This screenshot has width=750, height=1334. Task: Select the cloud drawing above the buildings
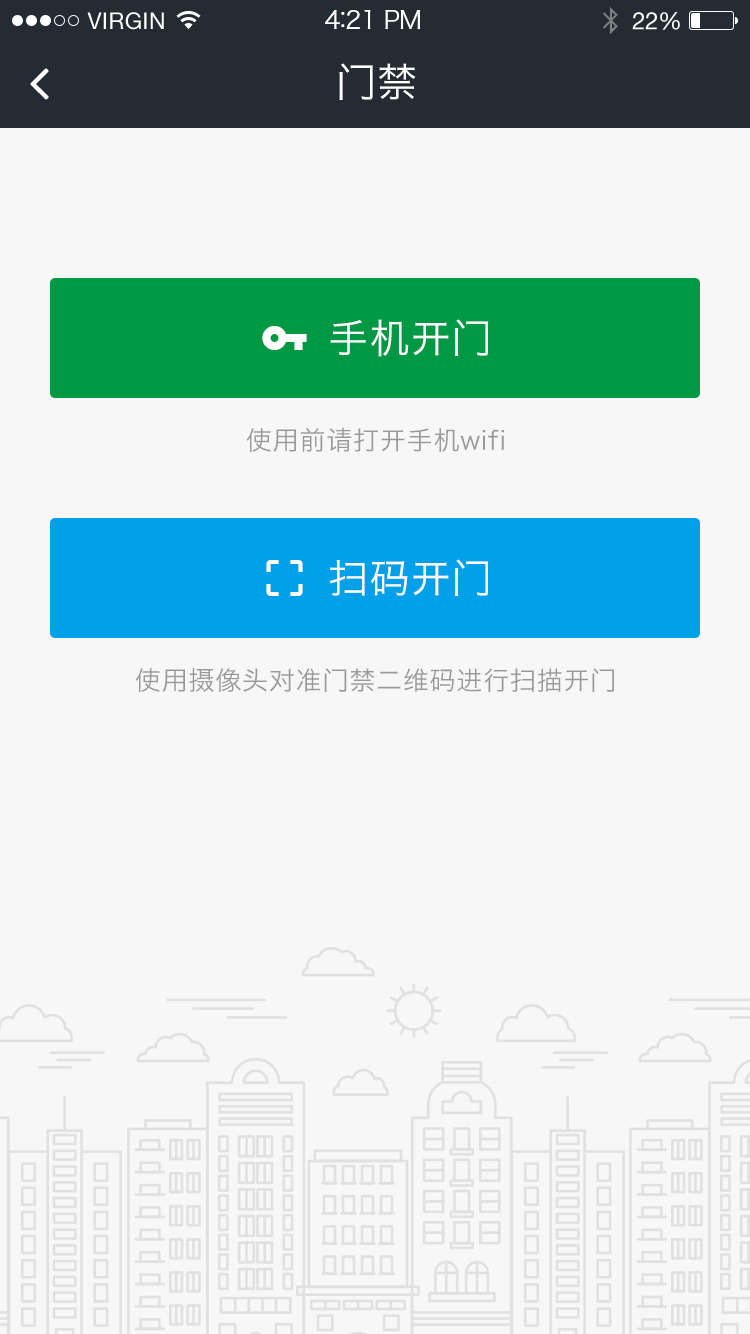(337, 960)
